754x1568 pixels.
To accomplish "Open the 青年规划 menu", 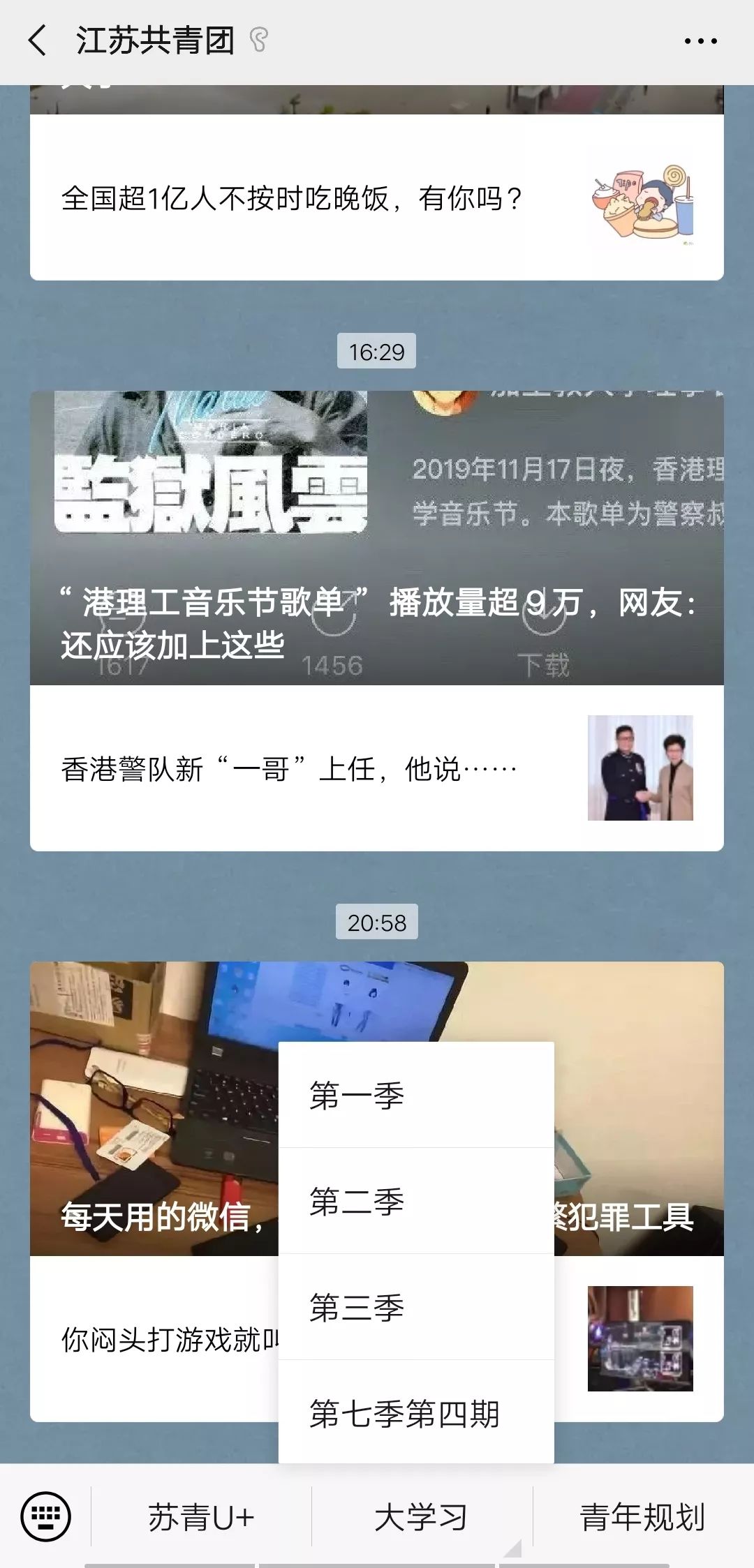I will pyautogui.click(x=643, y=1517).
